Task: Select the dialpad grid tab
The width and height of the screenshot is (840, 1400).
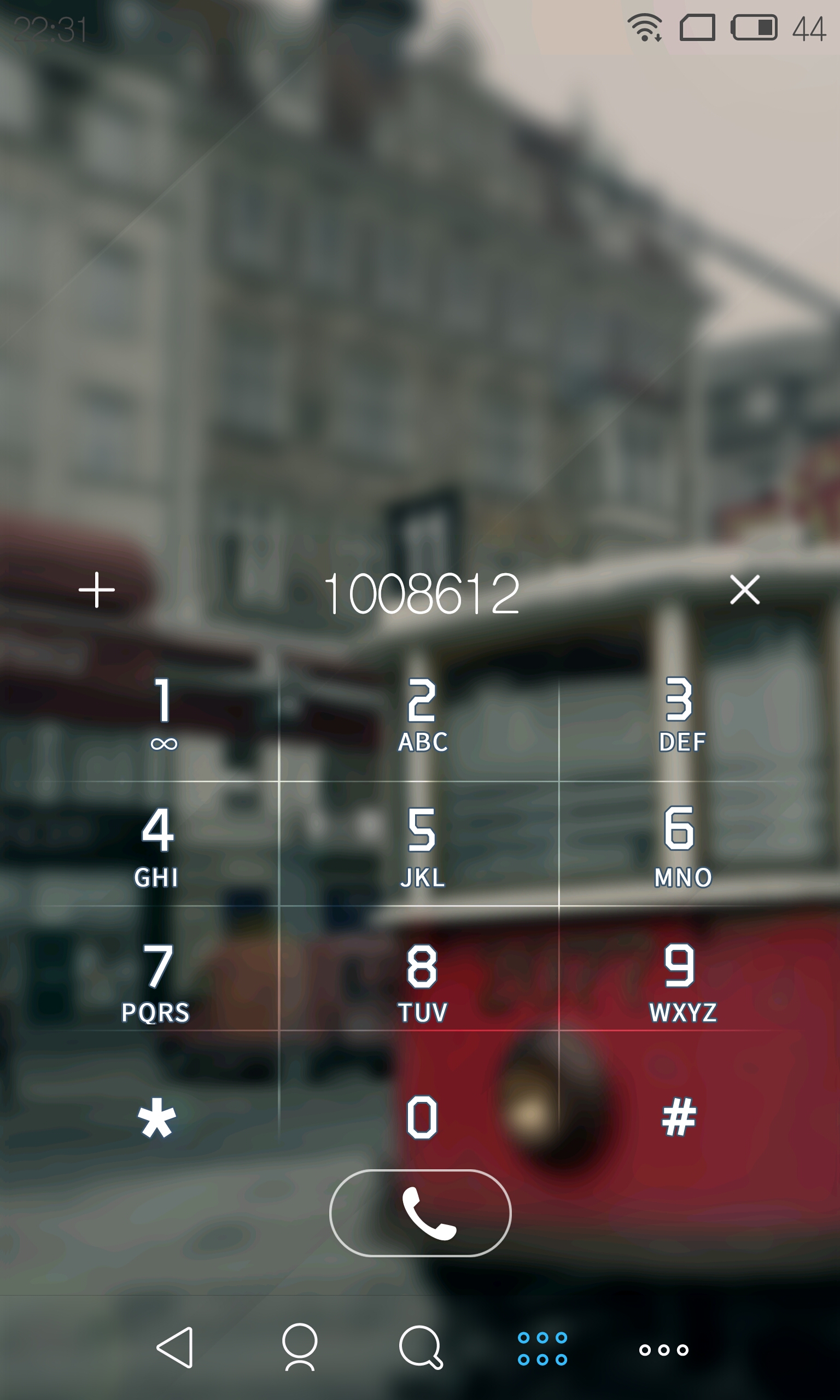Action: point(542,1349)
